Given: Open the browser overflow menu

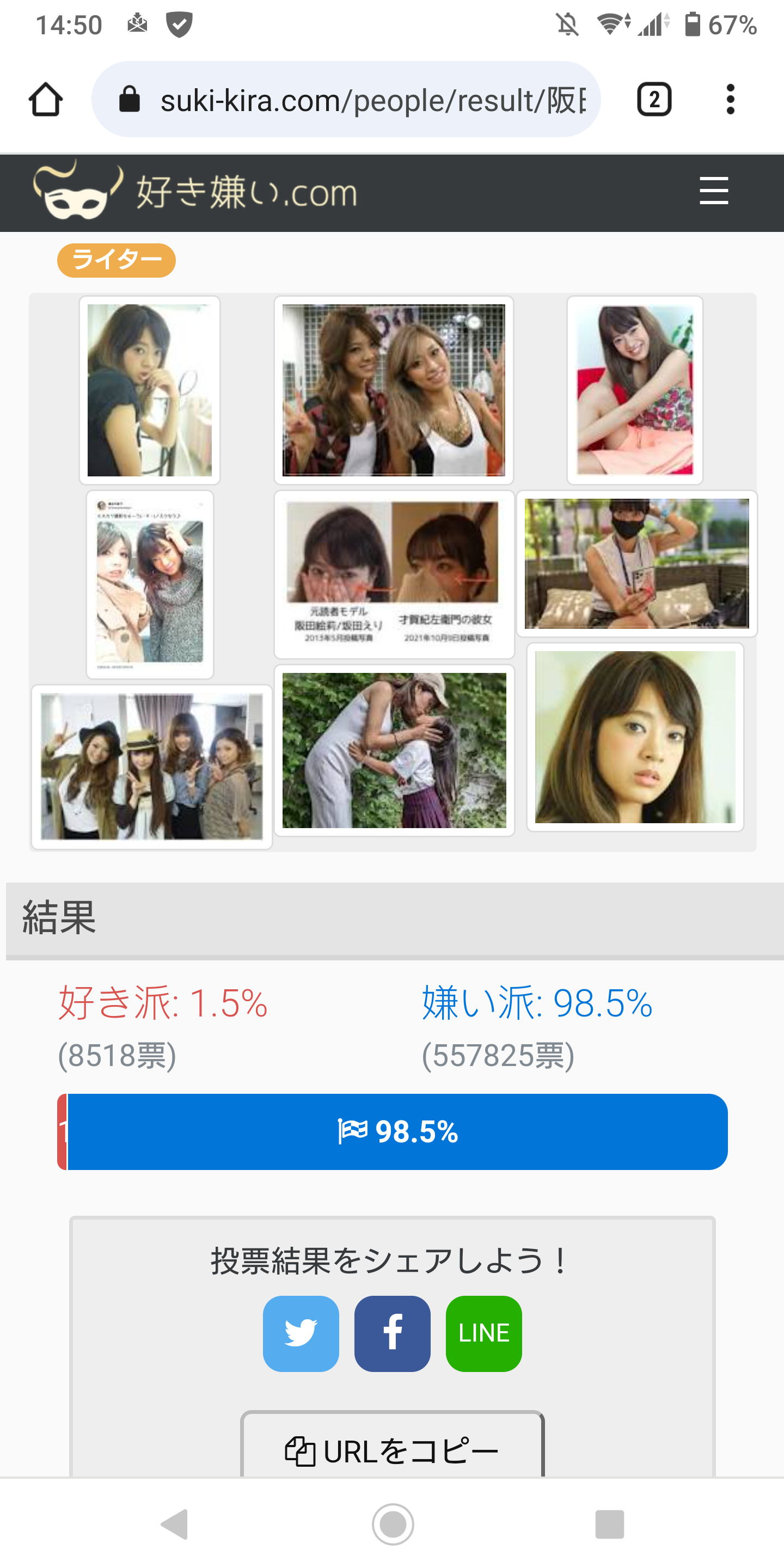Looking at the screenshot, I should [x=730, y=99].
